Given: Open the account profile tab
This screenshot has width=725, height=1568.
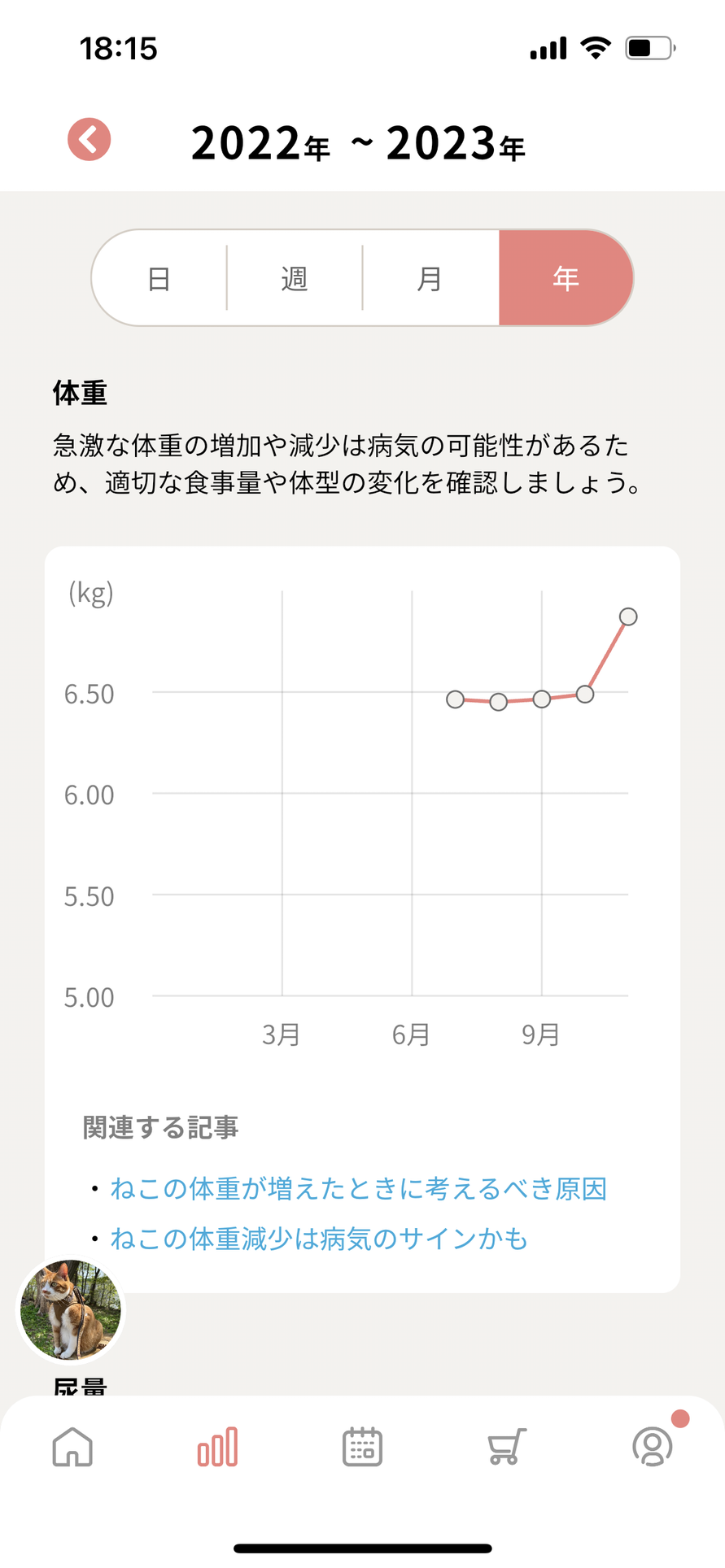Looking at the screenshot, I should (x=652, y=1448).
